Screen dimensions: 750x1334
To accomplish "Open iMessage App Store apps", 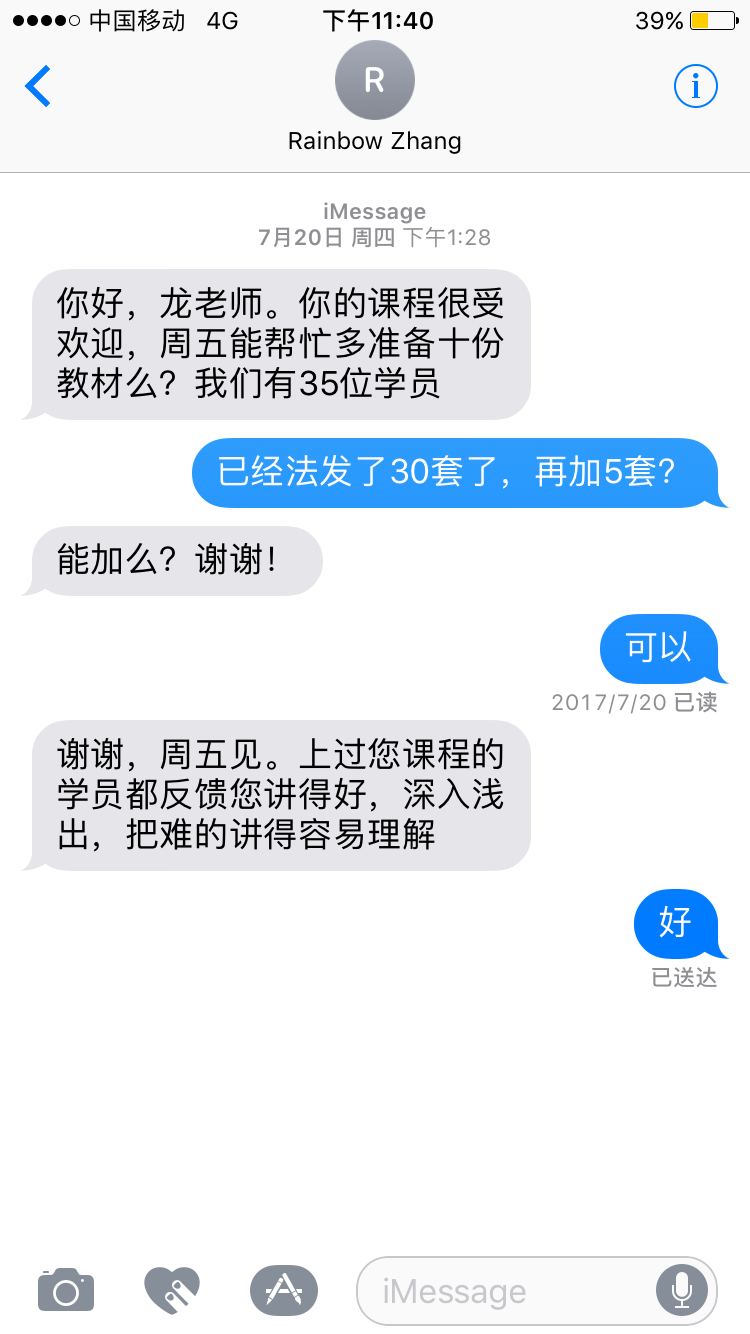I will tap(284, 1290).
